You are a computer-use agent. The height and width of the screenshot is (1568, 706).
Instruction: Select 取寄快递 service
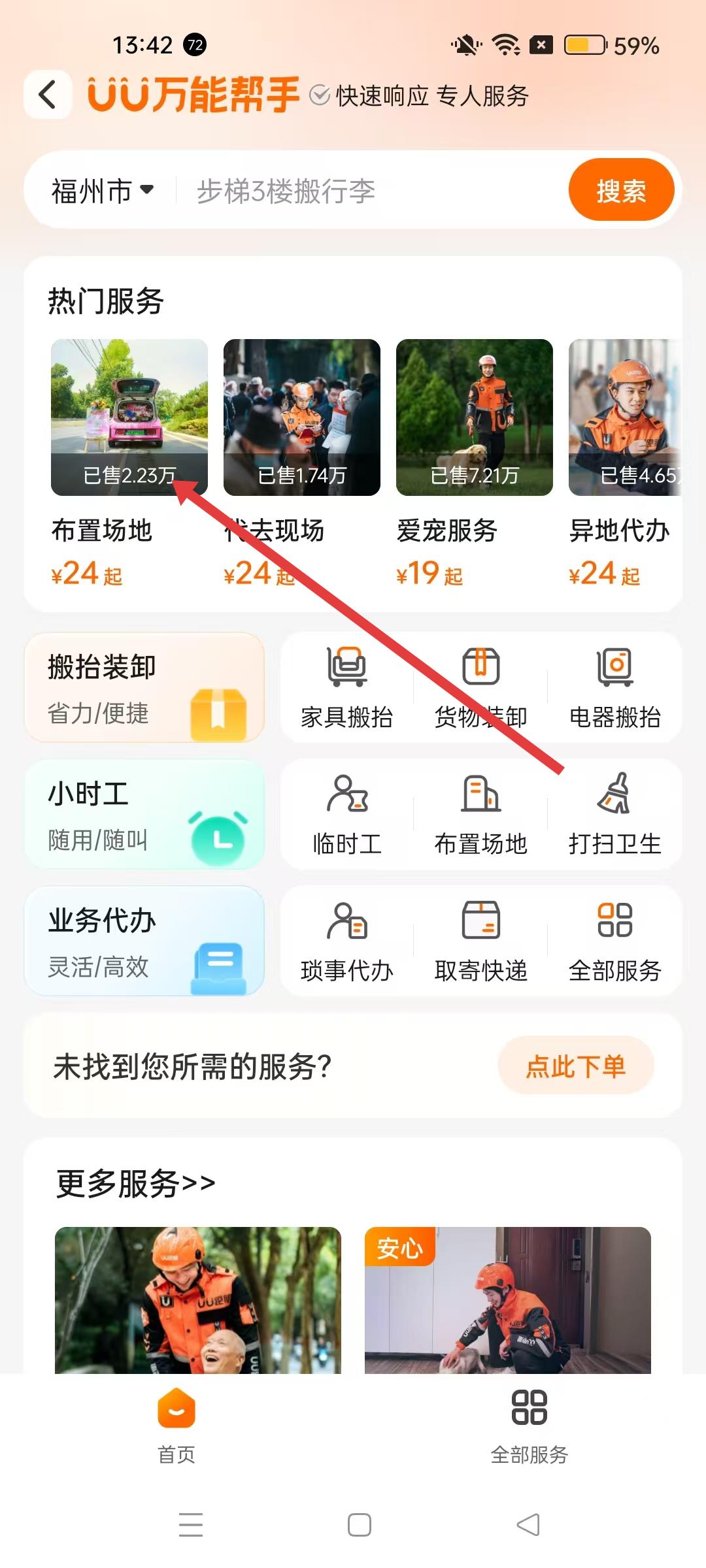tap(480, 941)
